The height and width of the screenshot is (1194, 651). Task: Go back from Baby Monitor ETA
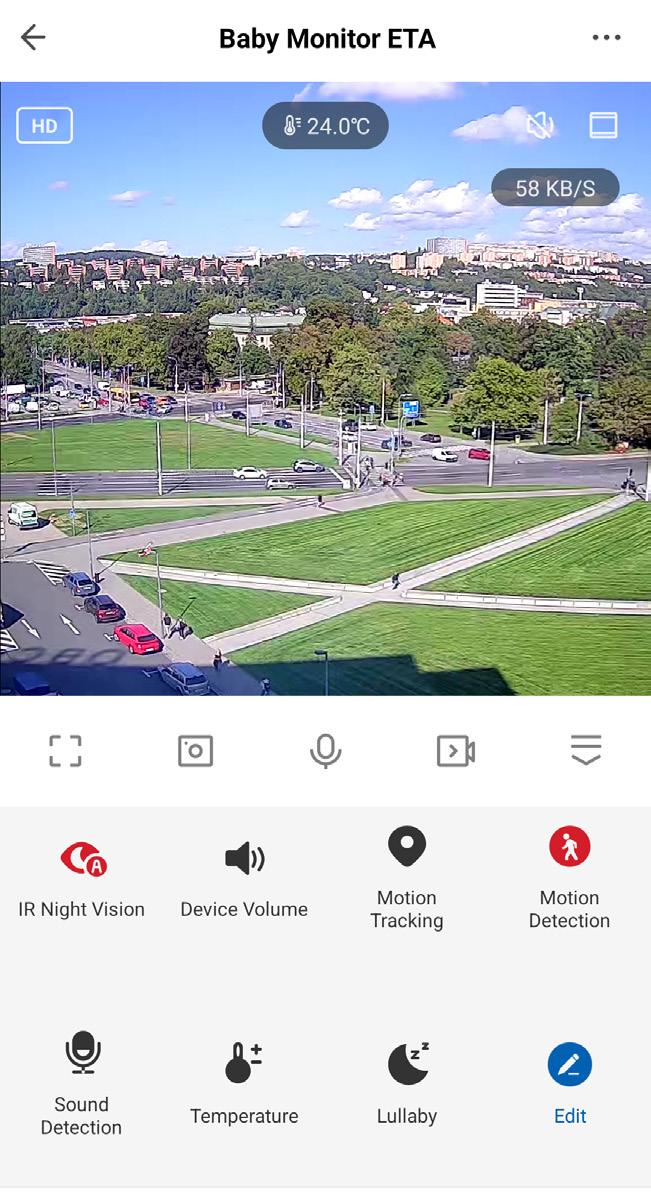(x=33, y=38)
